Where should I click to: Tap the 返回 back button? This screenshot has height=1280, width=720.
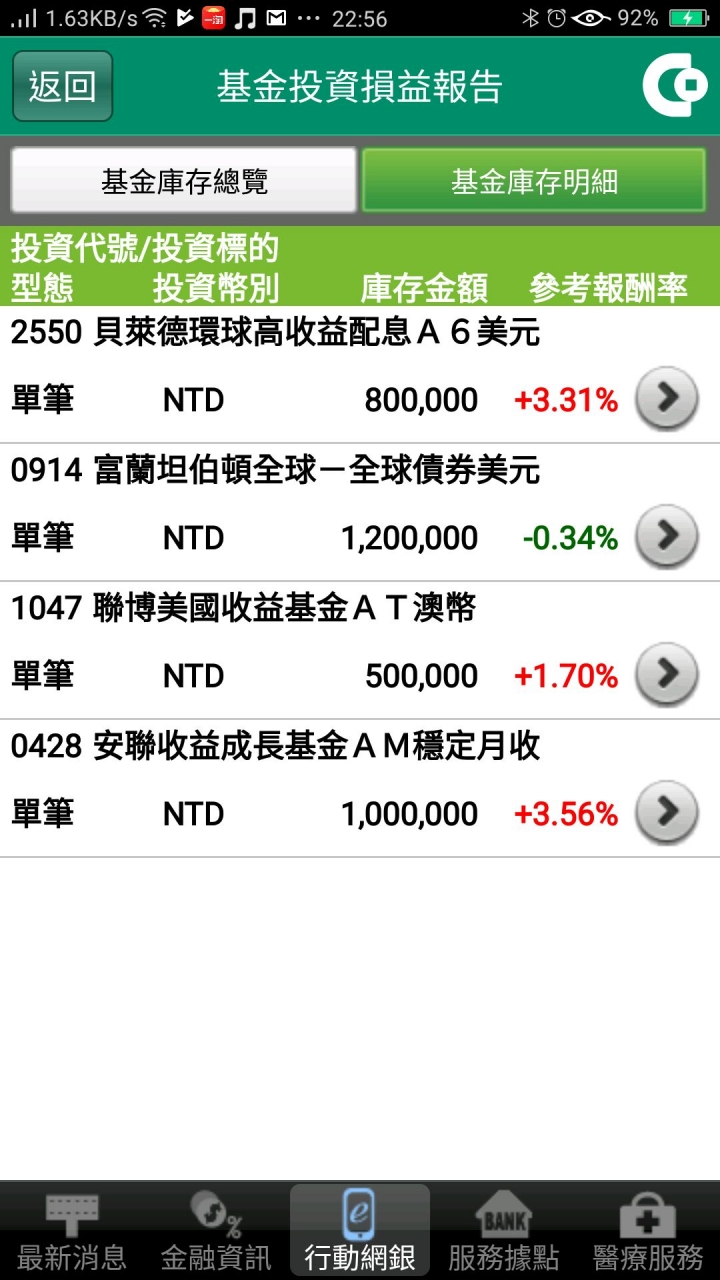coord(62,87)
